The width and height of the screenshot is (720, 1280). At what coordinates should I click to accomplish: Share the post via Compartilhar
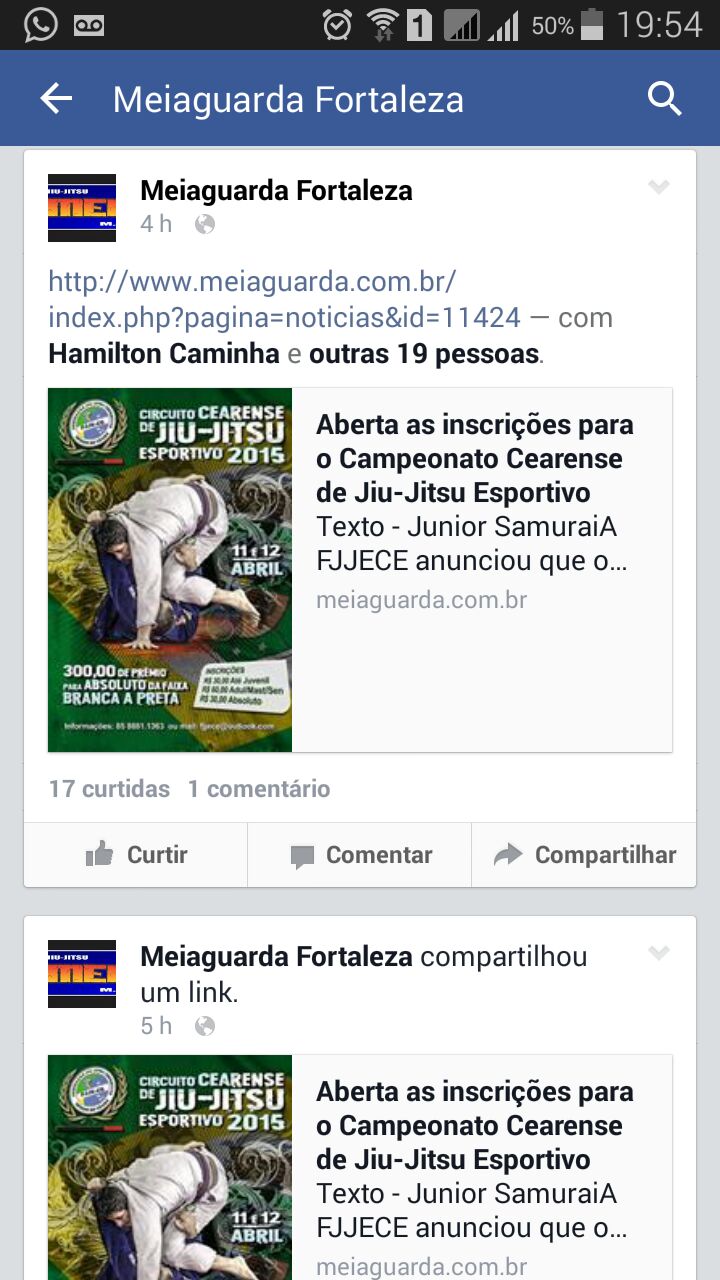click(x=584, y=855)
